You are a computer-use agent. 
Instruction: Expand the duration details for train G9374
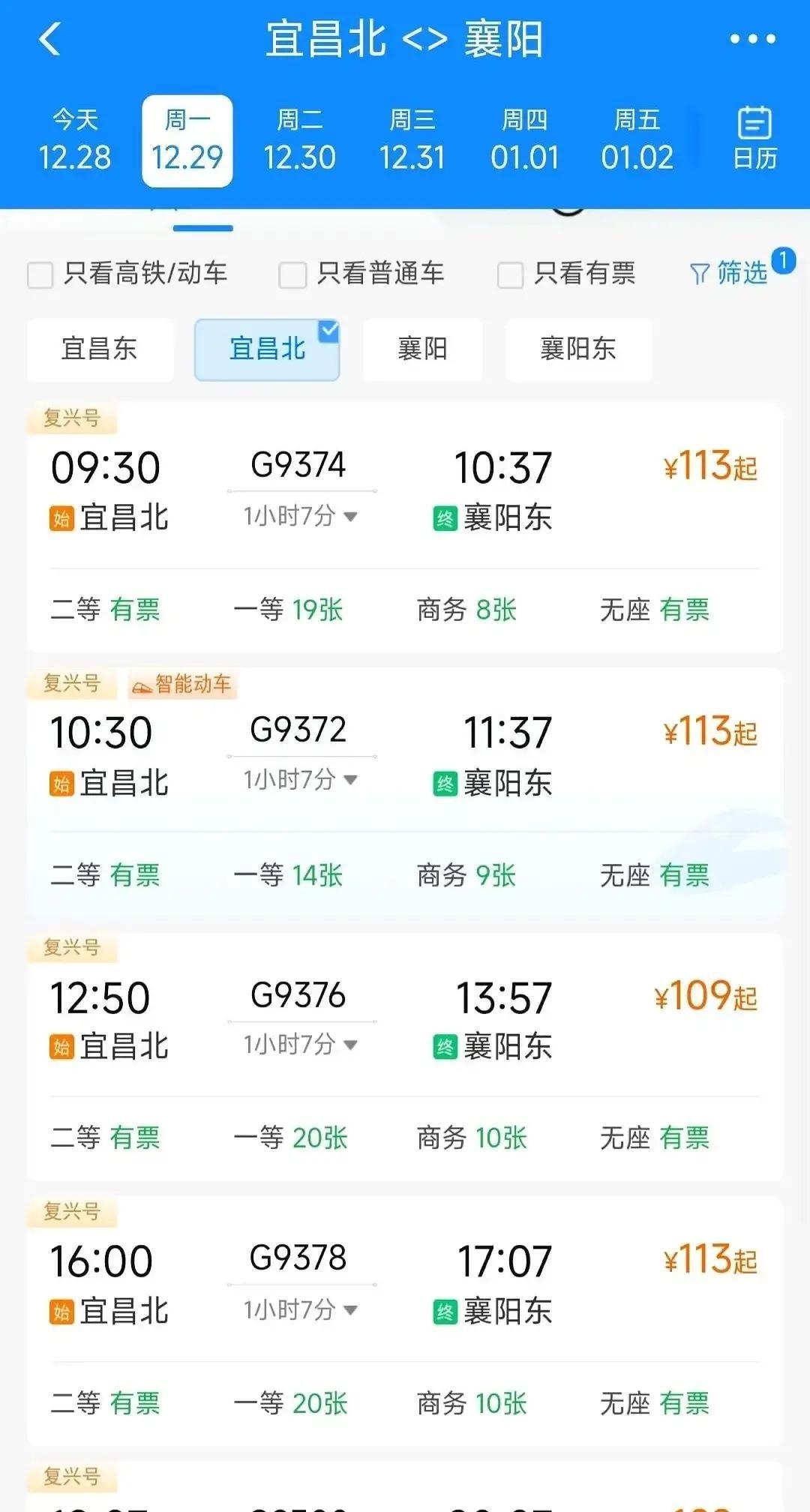click(298, 517)
